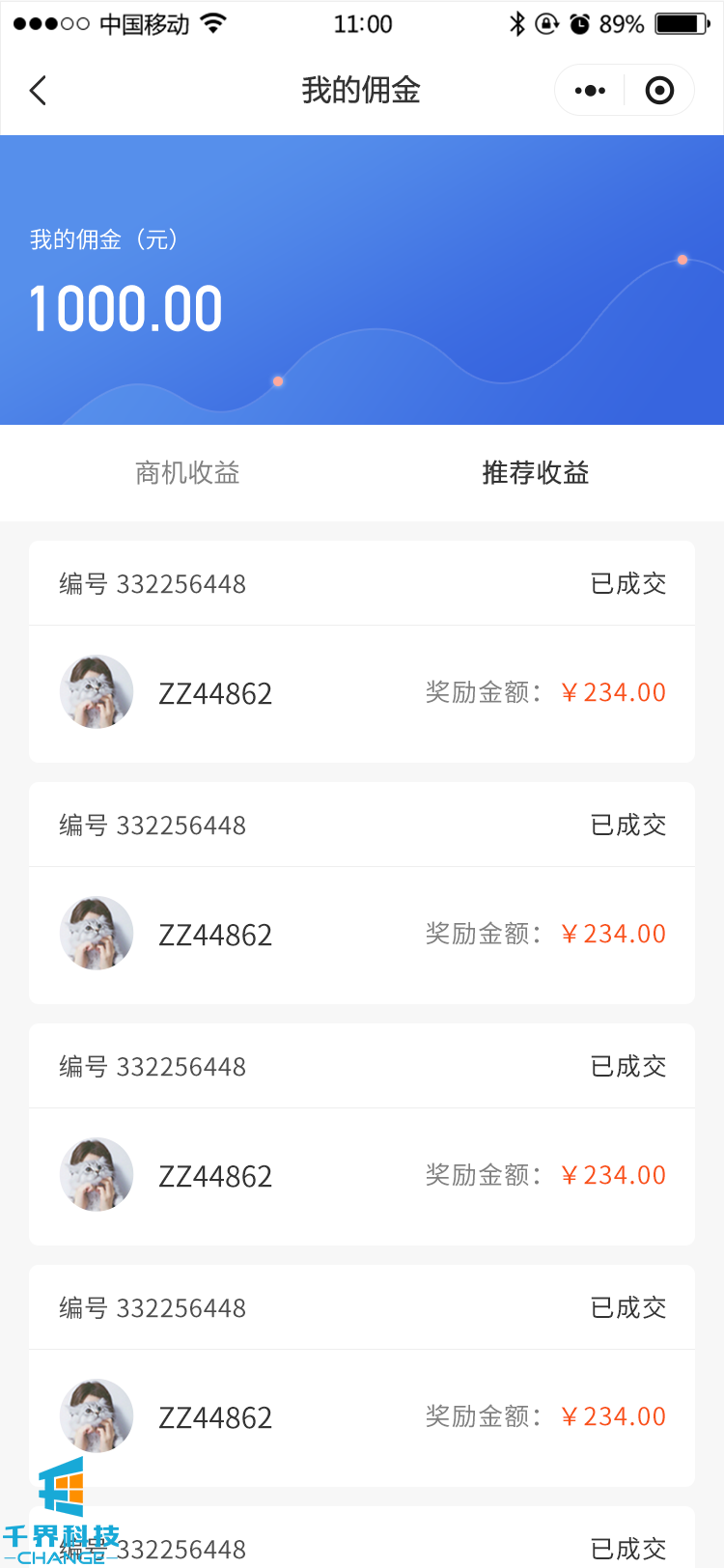Select the 推荐收益 tab
The height and width of the screenshot is (1568, 724).
tap(536, 473)
